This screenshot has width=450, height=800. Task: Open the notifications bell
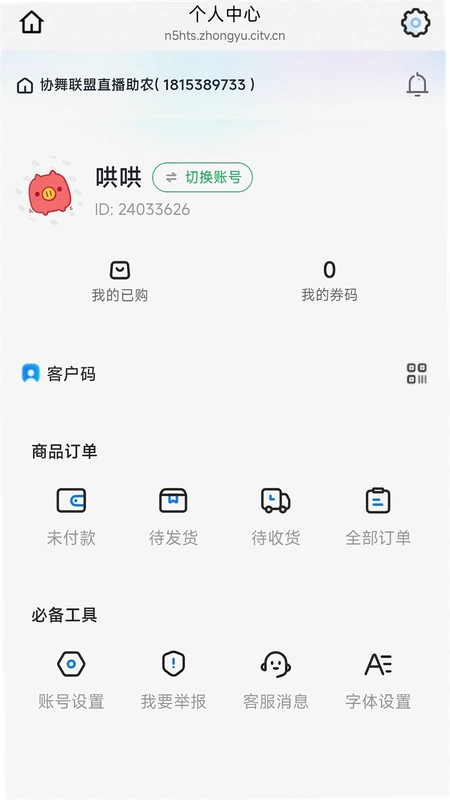tap(417, 84)
